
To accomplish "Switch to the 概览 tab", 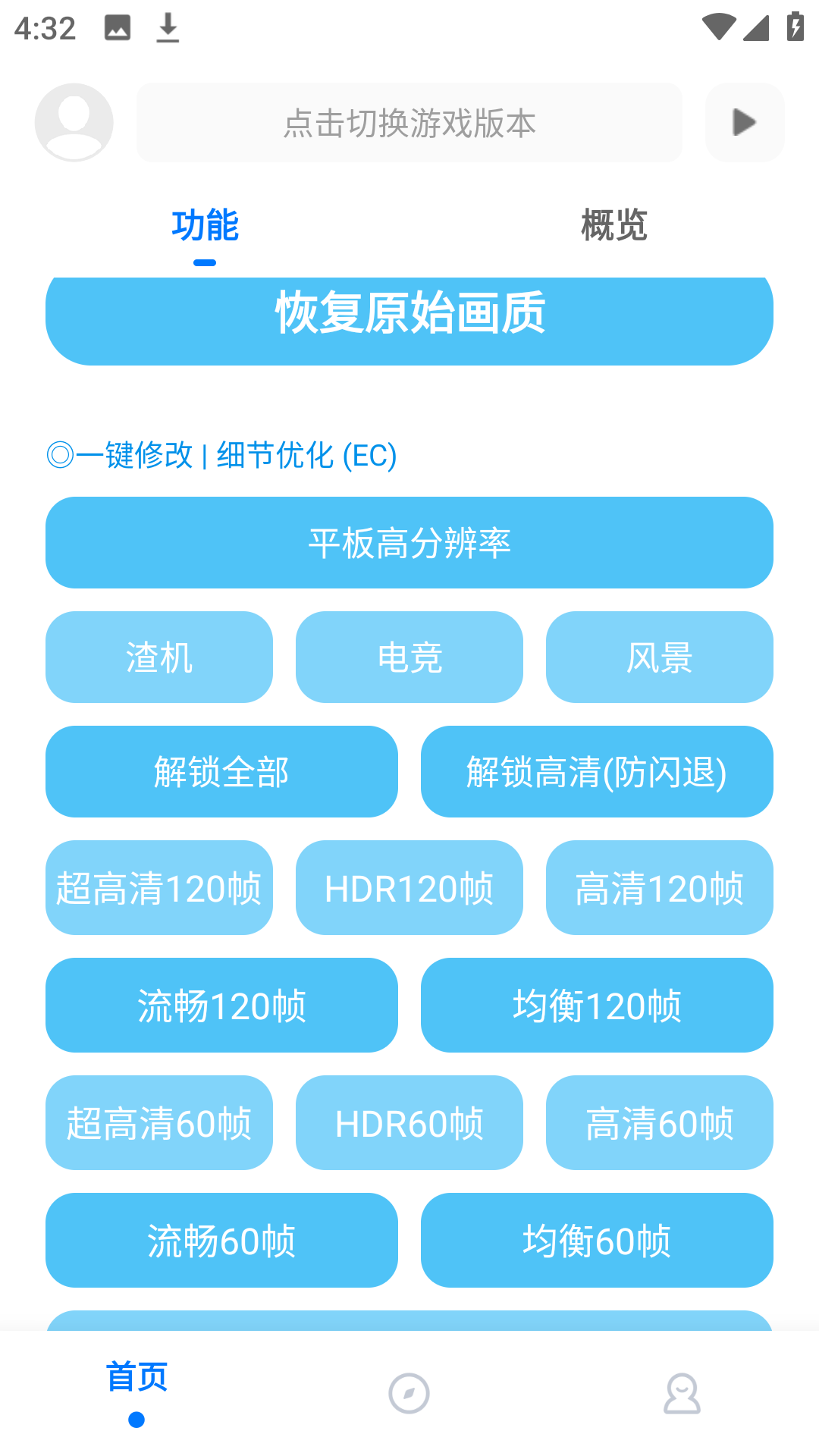I will (x=613, y=225).
